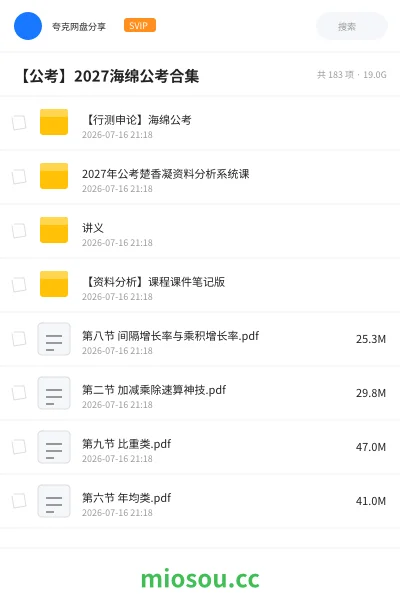Select the checkbox for 2027年公考楚香凝资料分析系统课
Screen dimensions: 400x600
(19, 177)
